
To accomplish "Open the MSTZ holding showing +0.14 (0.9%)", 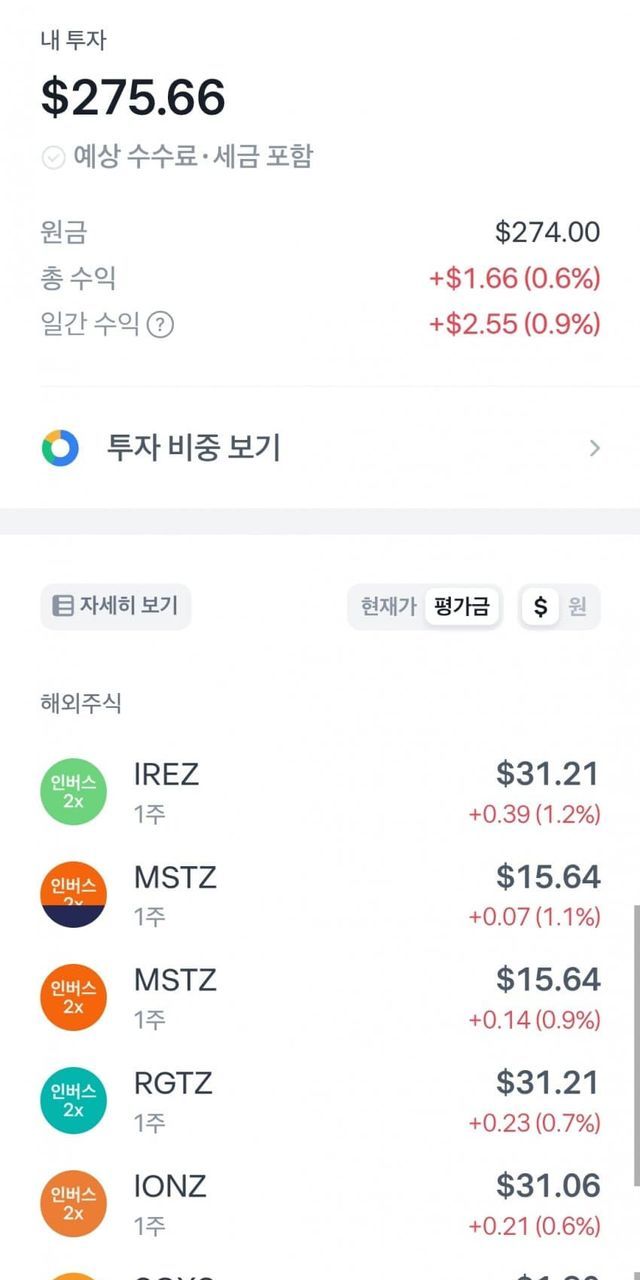I will pos(320,998).
